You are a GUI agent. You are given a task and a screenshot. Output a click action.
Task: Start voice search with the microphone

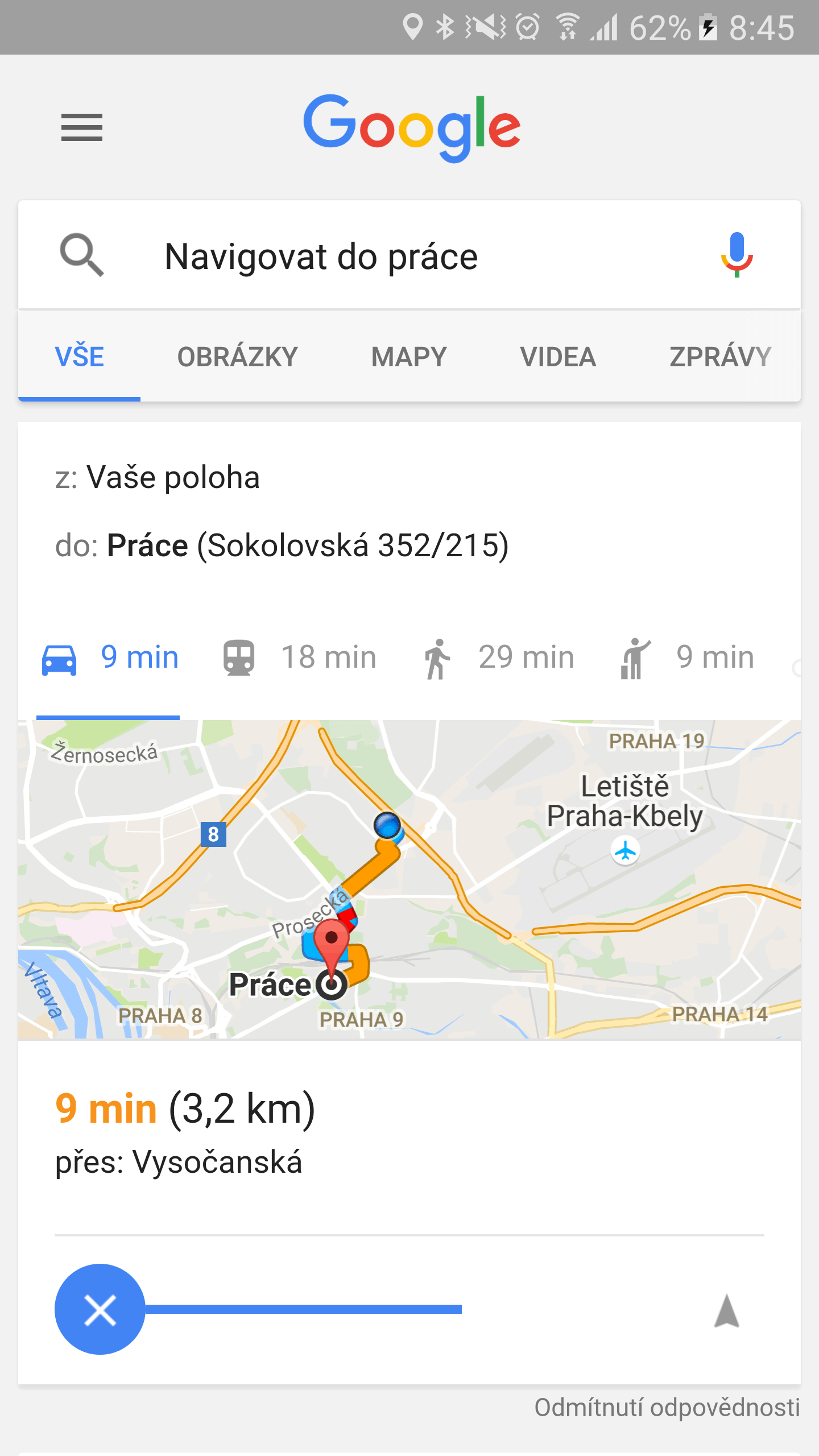[x=737, y=255]
